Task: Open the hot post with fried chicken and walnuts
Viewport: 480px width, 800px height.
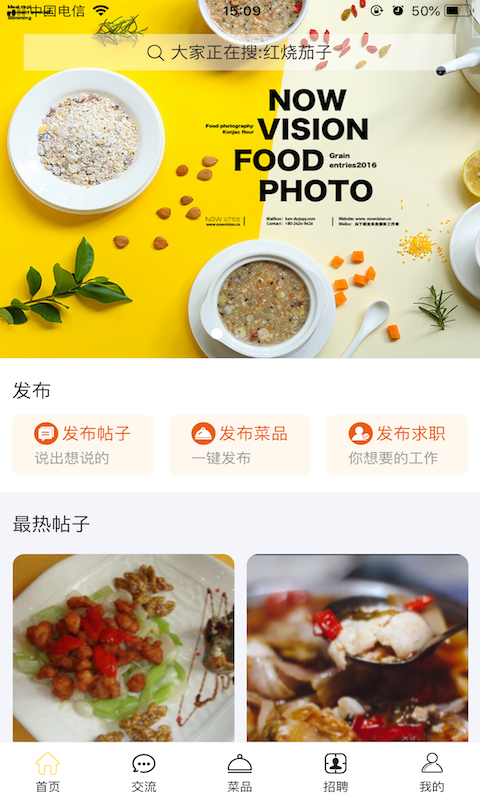Action: pyautogui.click(x=123, y=647)
